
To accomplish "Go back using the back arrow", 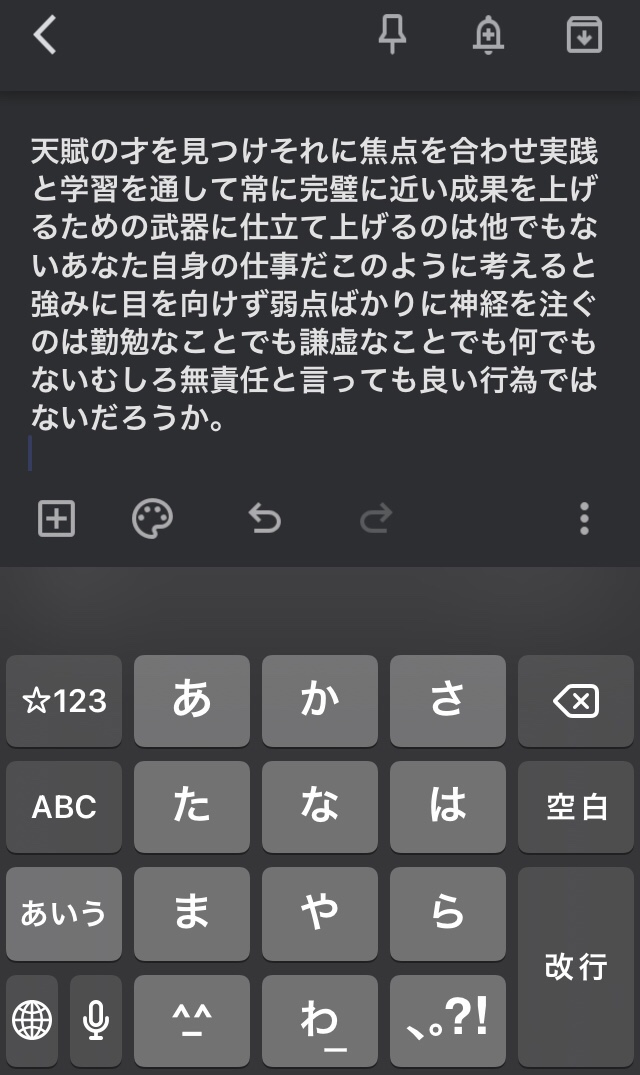I will click(45, 36).
